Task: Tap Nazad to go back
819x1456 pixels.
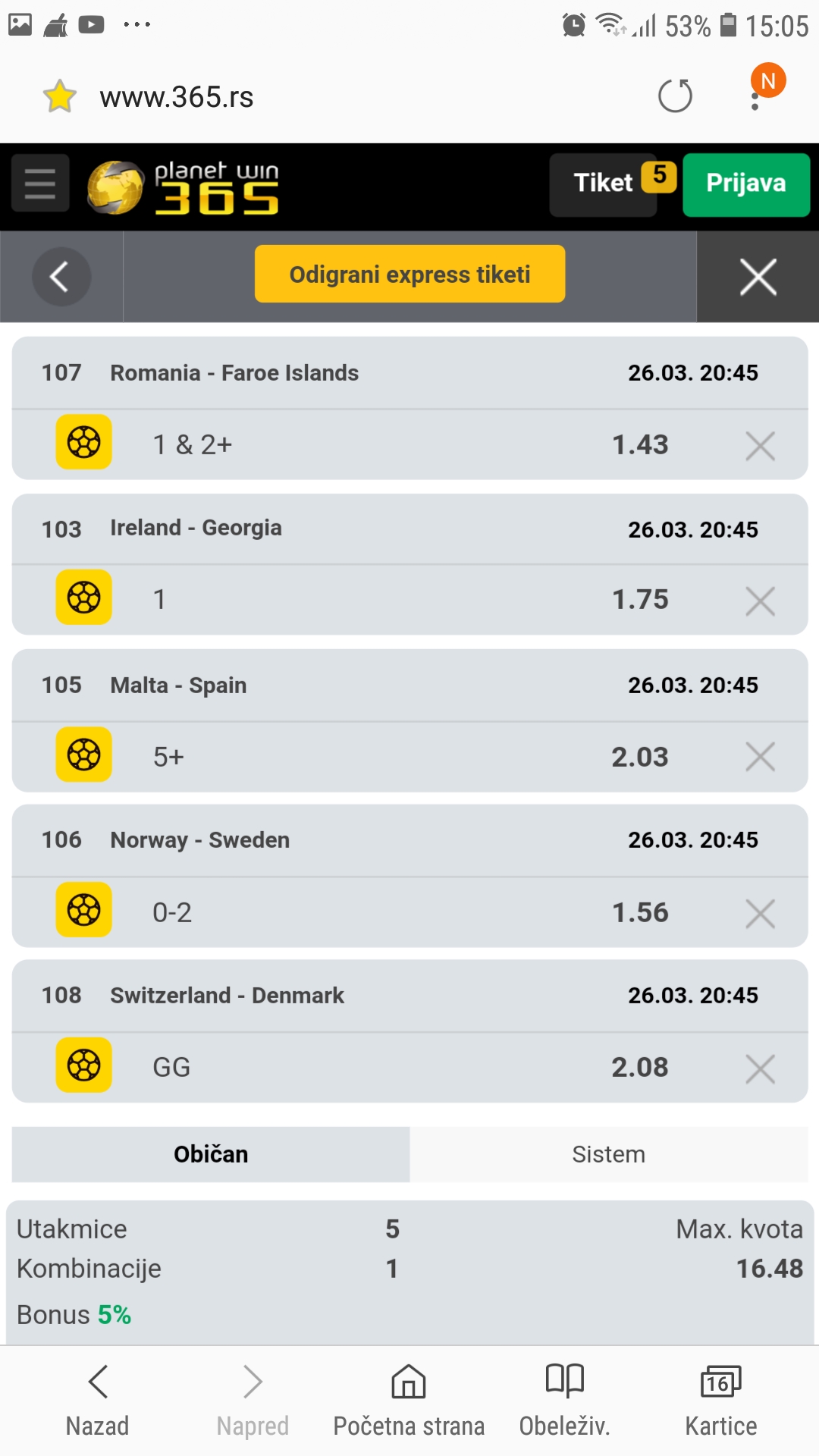Action: [97, 1401]
